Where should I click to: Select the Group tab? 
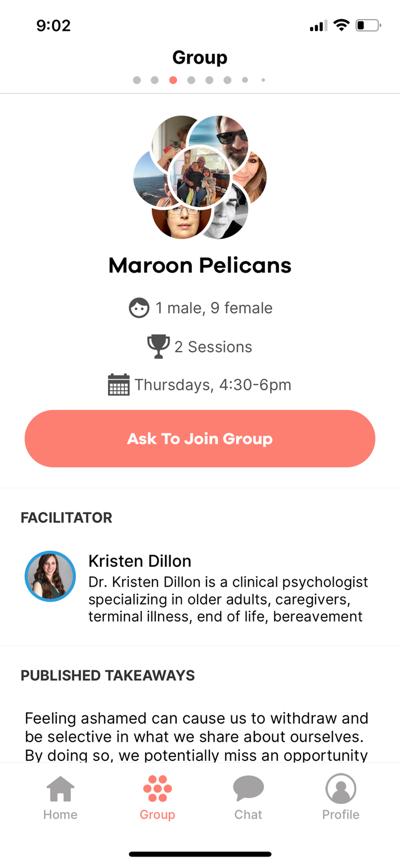[157, 797]
